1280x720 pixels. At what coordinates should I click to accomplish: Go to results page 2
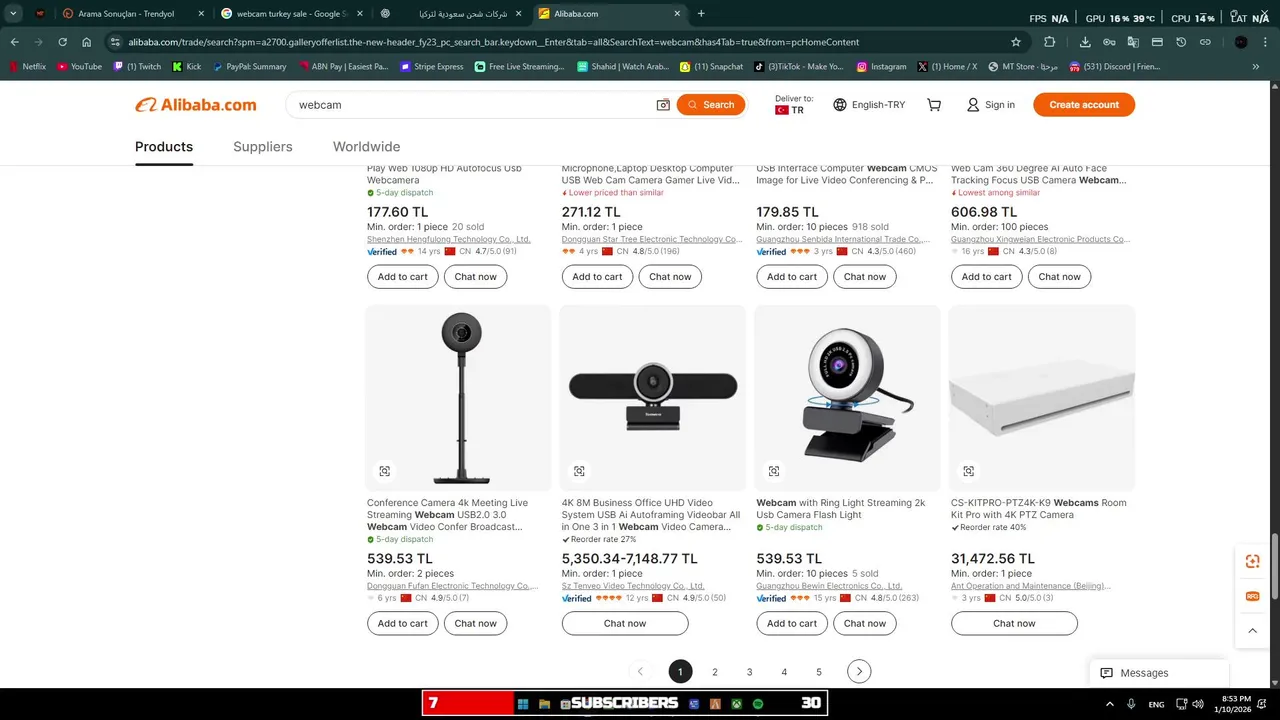point(715,672)
